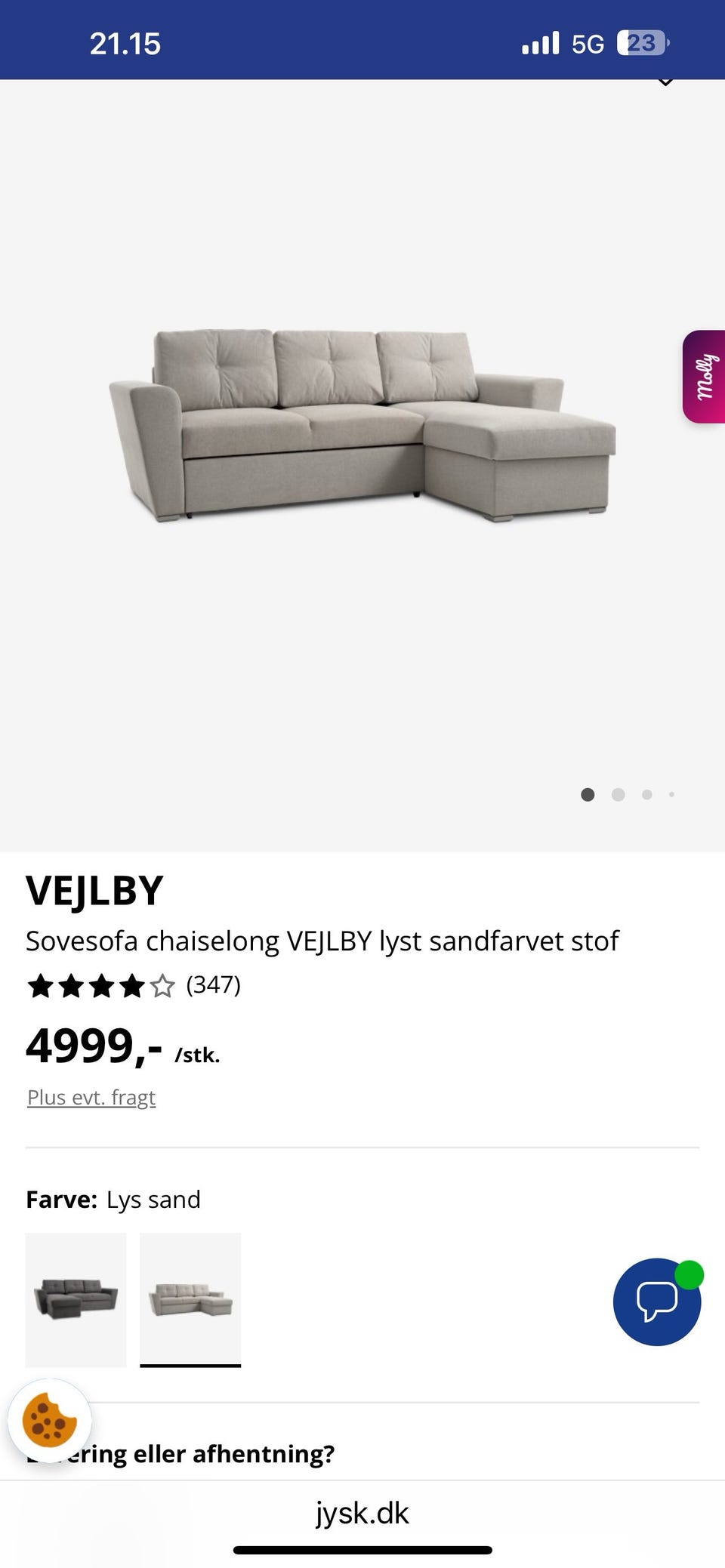
Task: Select the dark grey sofa colour
Action: point(76,1299)
